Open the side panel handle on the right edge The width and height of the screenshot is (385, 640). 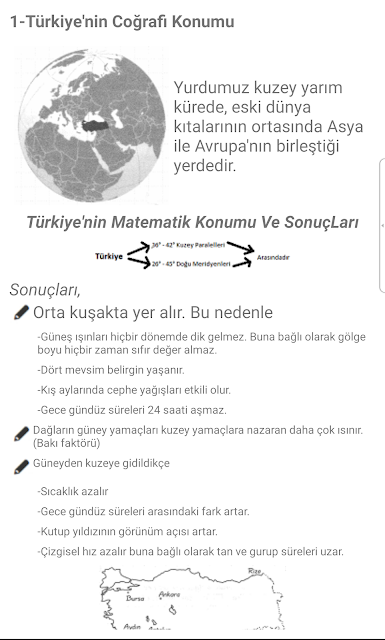point(382,225)
